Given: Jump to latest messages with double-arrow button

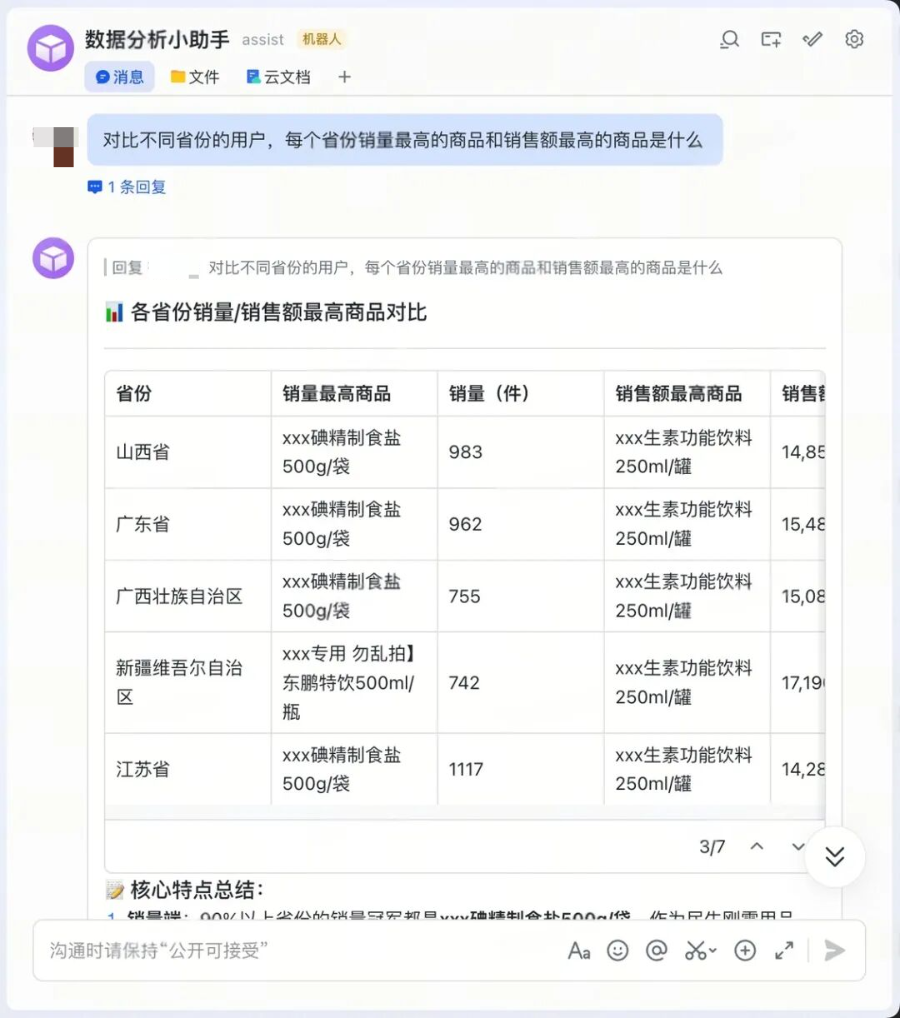Looking at the screenshot, I should click(835, 857).
